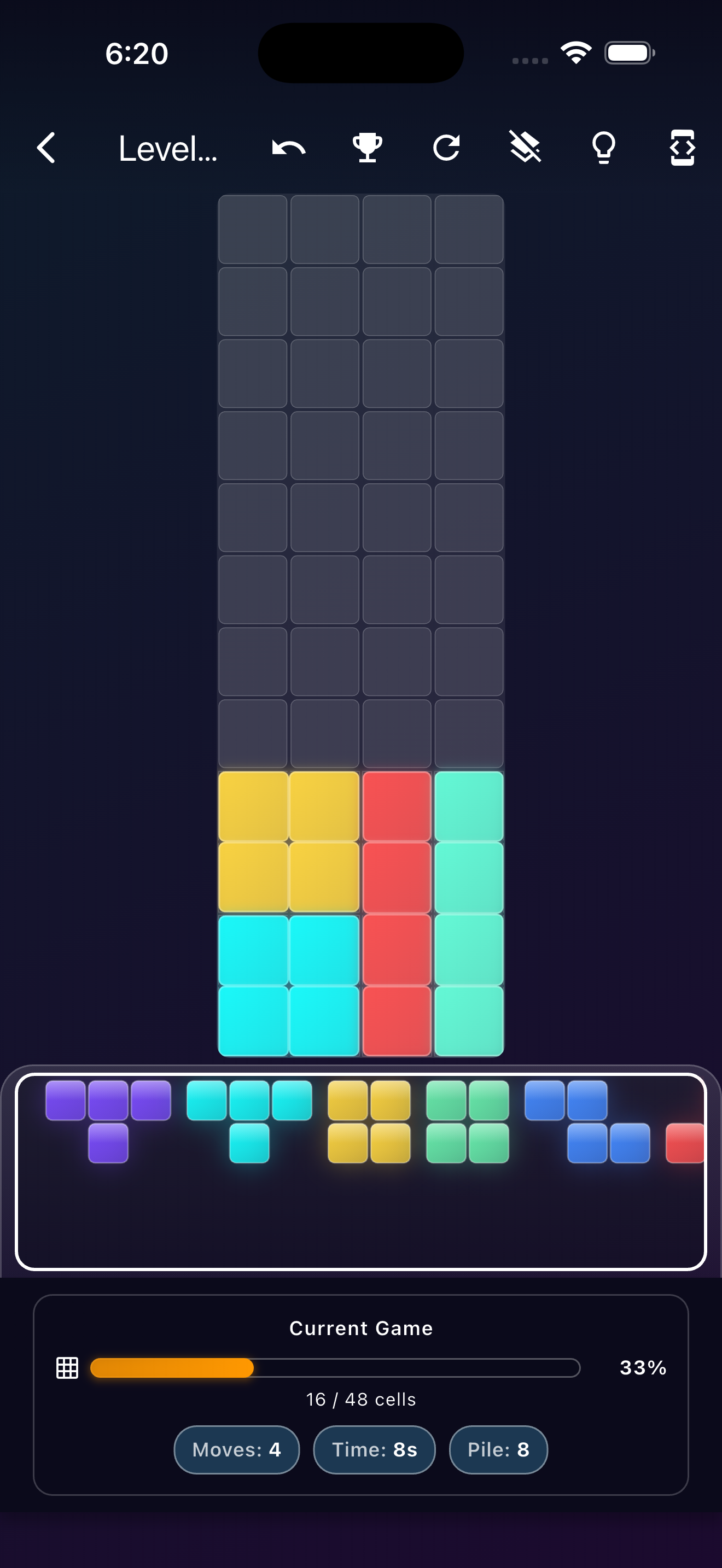
Task: Select the partially visible red piece
Action: click(685, 1143)
